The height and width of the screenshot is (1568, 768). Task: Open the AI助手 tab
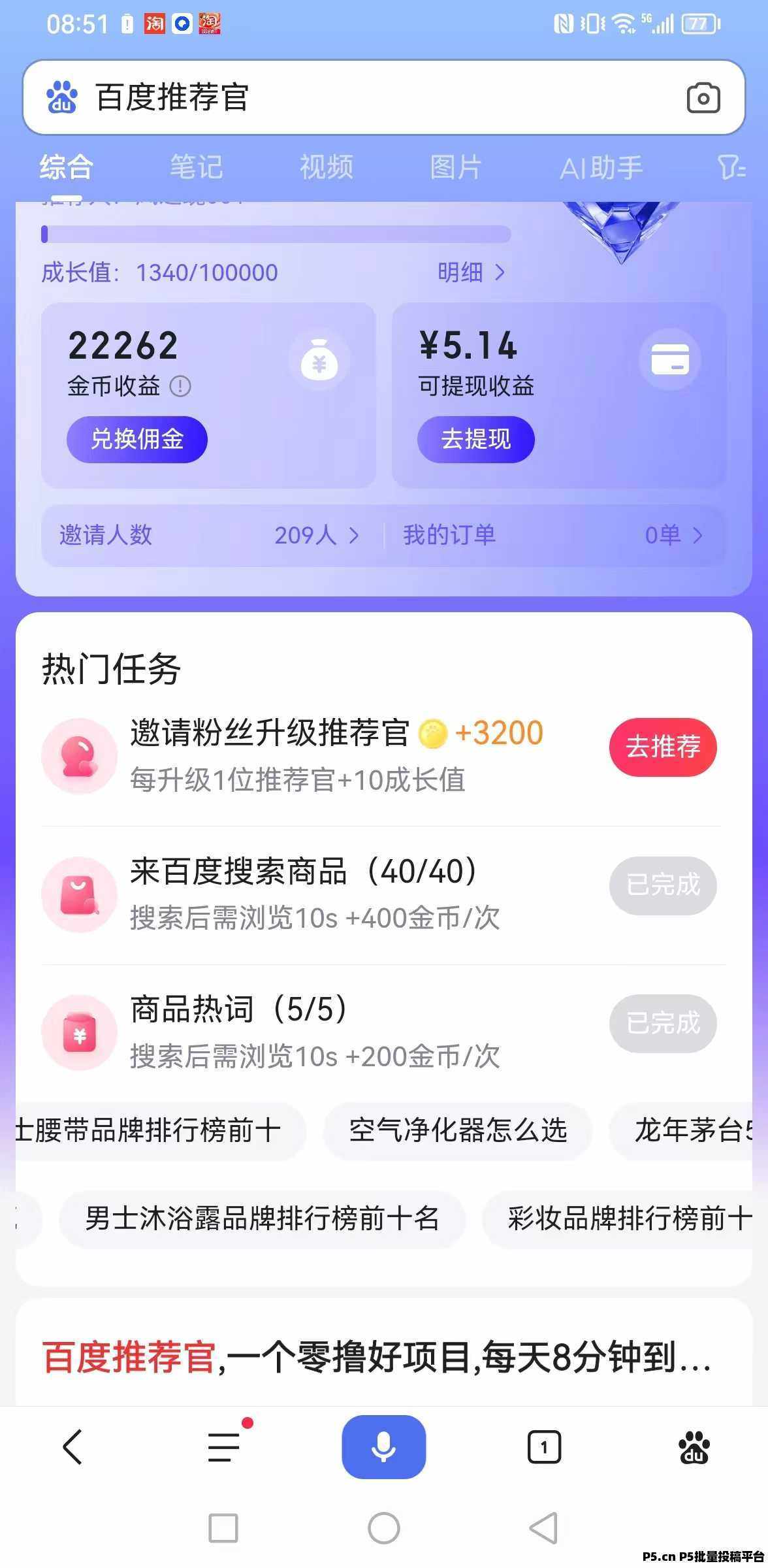click(x=601, y=168)
